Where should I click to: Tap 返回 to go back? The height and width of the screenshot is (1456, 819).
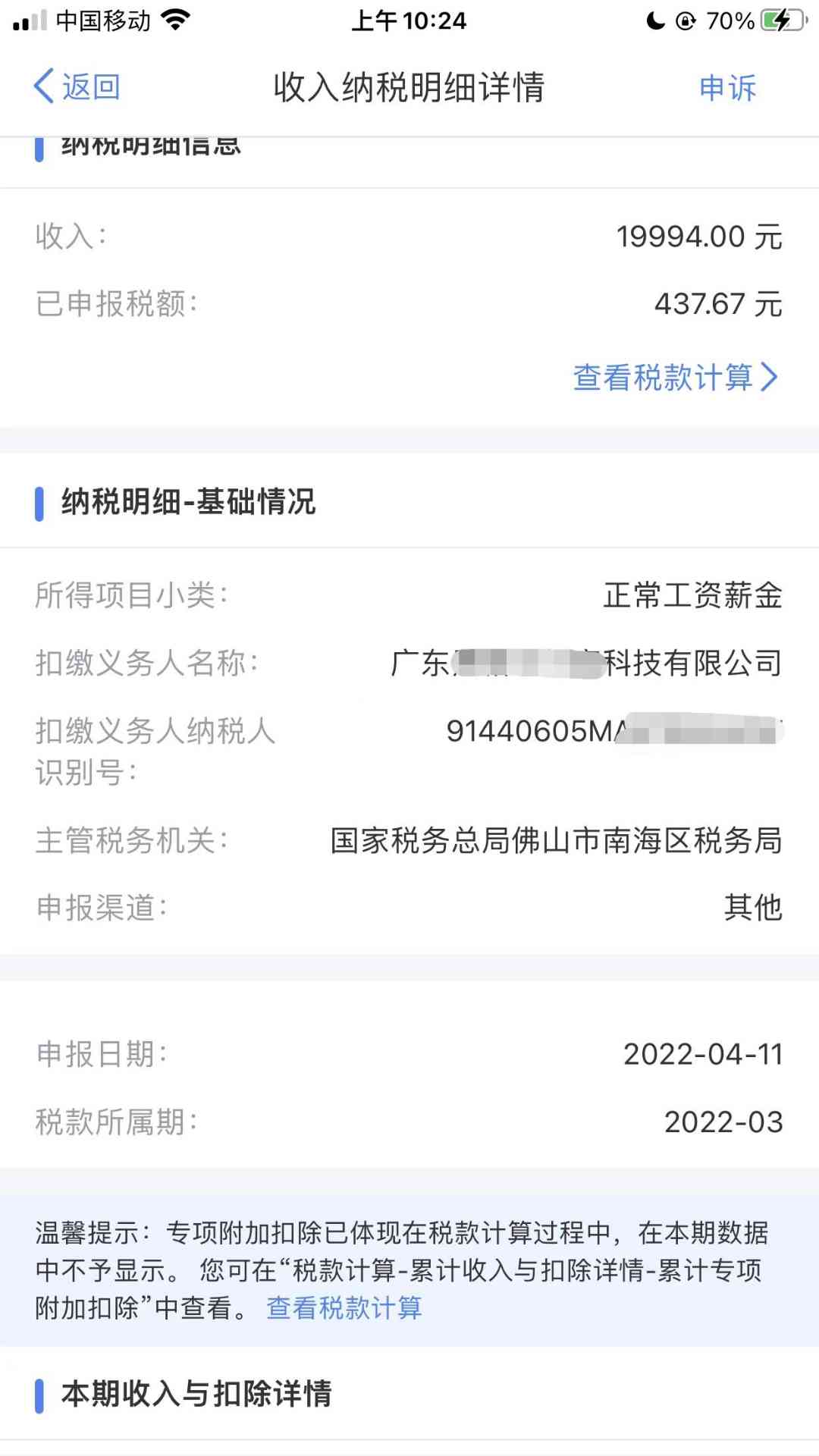77,87
